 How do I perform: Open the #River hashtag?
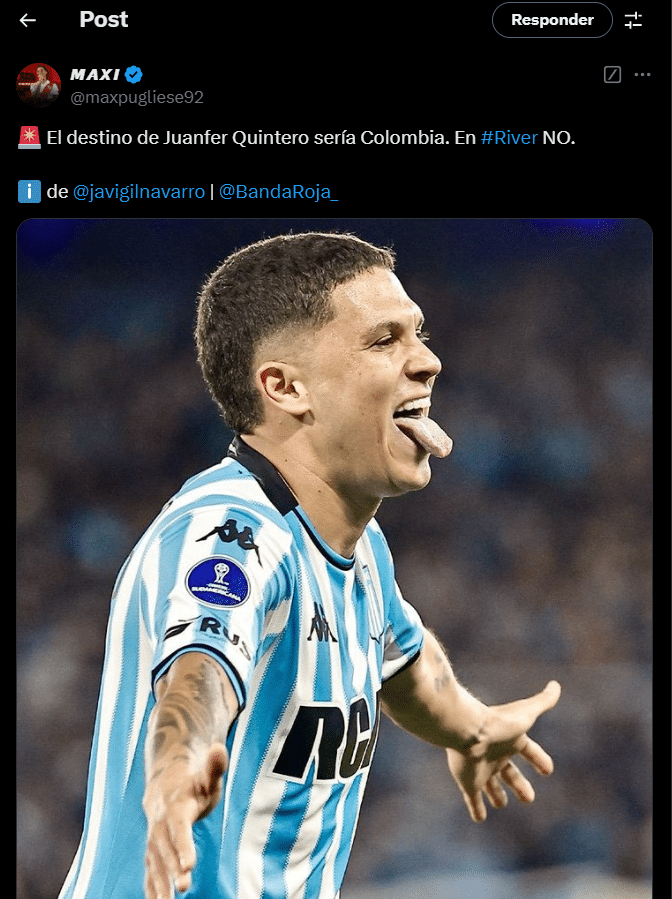(x=509, y=137)
